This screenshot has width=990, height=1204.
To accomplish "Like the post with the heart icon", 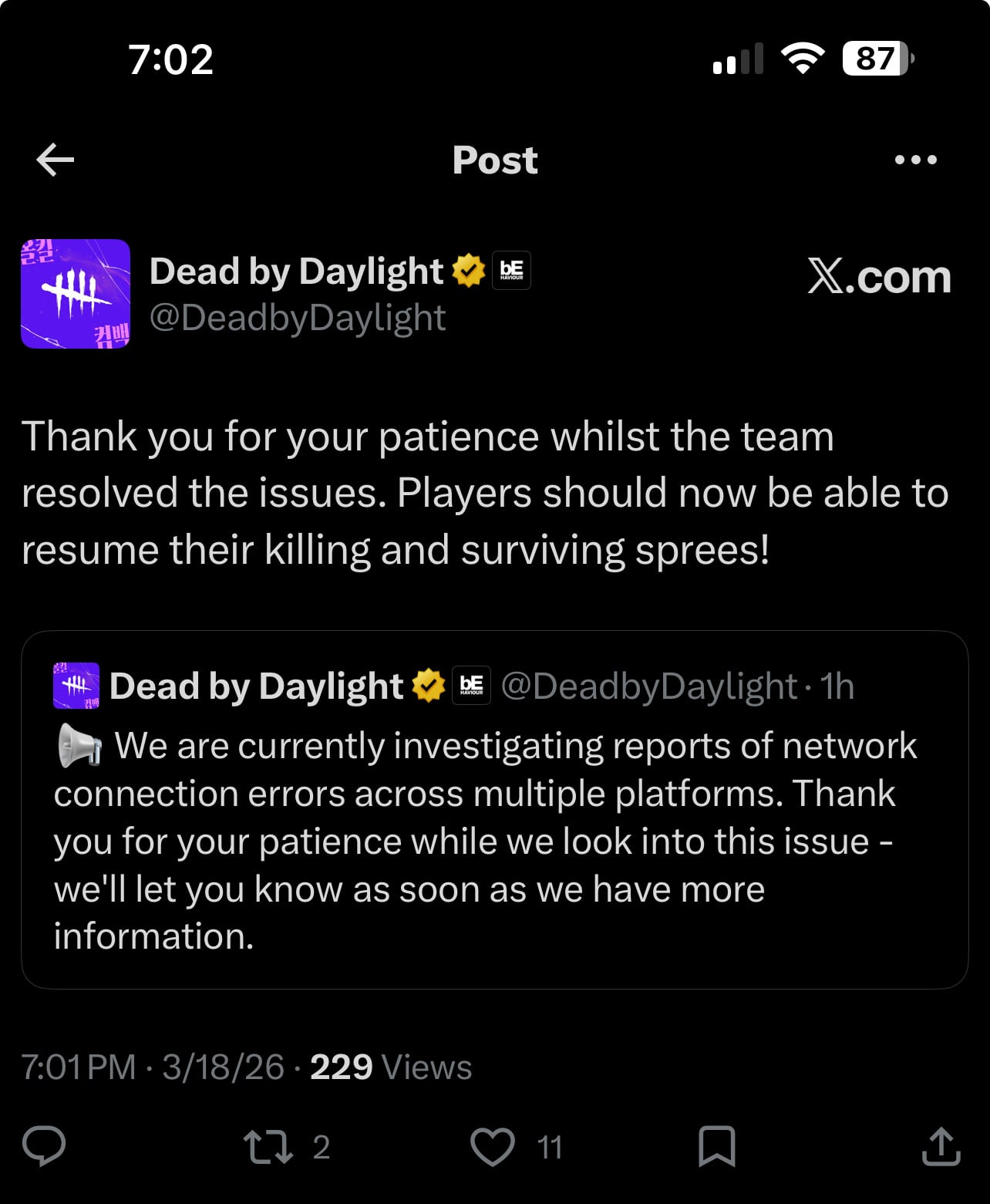I will pyautogui.click(x=493, y=1146).
